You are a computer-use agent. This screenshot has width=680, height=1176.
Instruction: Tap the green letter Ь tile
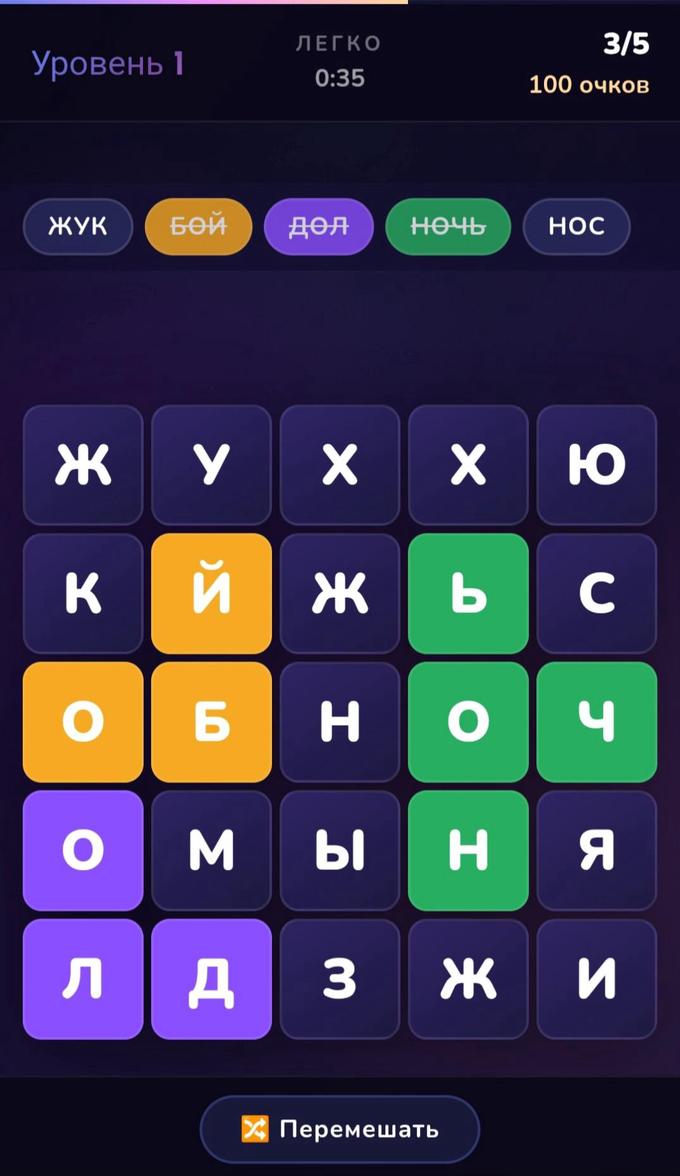coord(468,593)
